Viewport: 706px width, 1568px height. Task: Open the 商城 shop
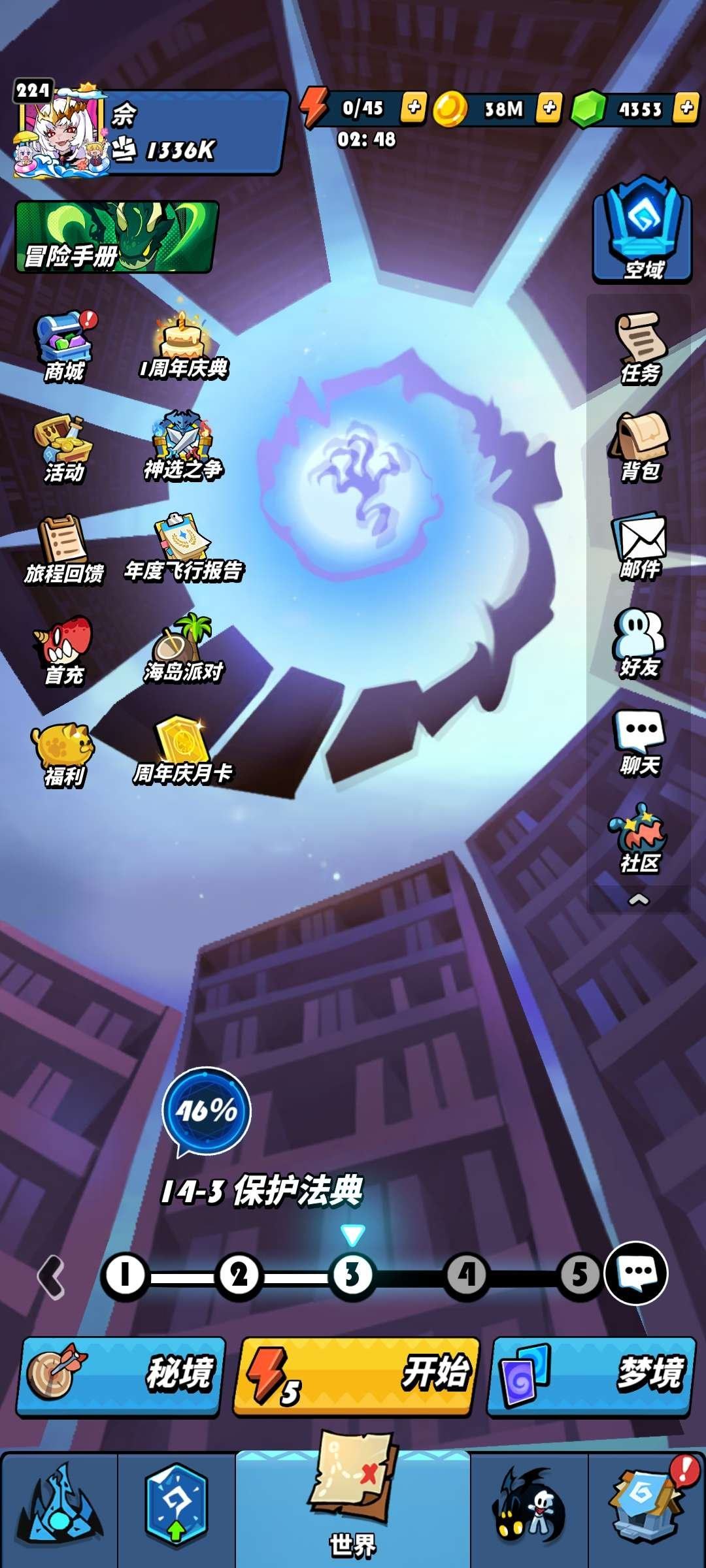click(64, 348)
